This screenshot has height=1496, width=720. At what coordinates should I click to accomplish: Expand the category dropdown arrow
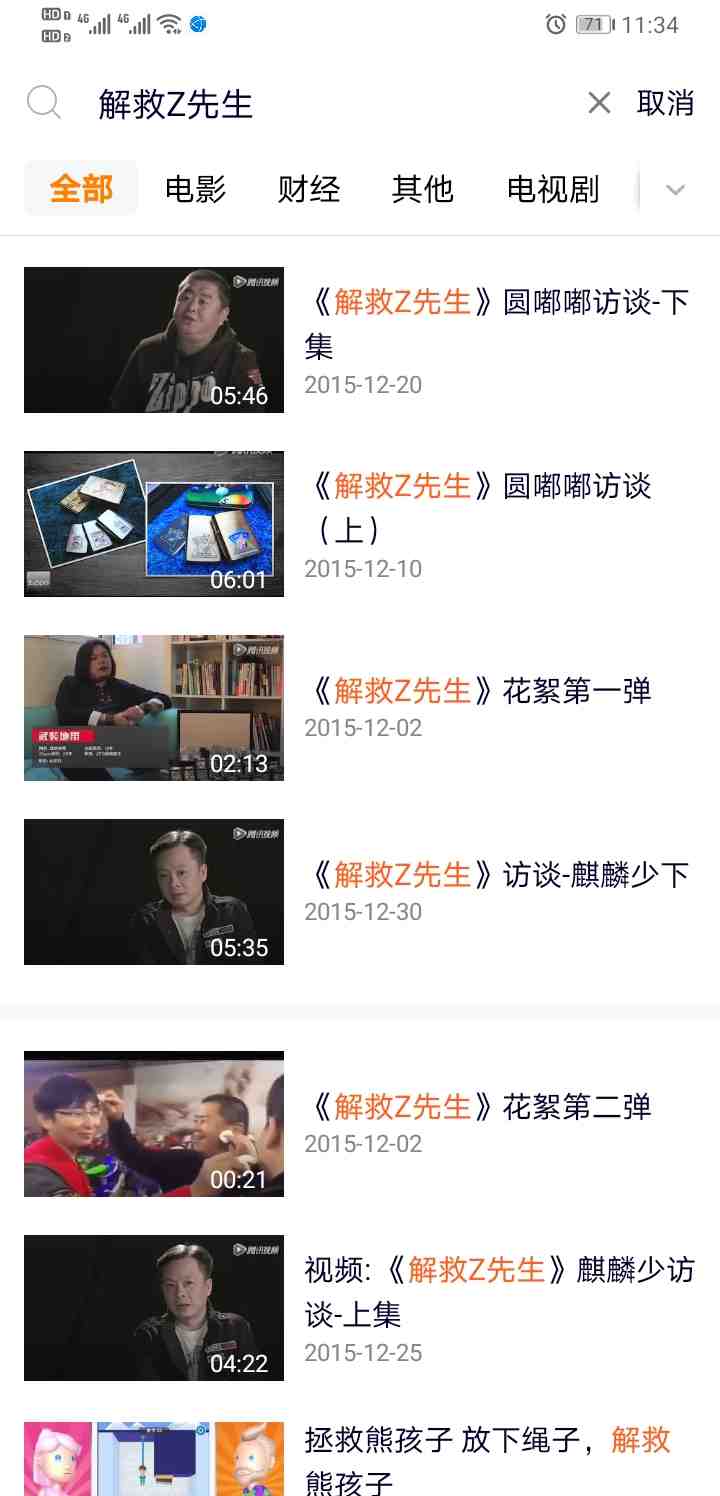[x=676, y=190]
